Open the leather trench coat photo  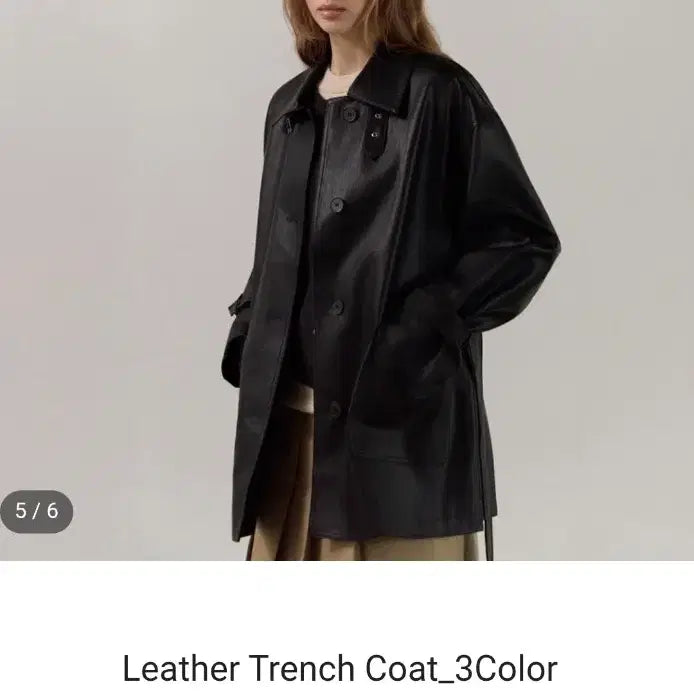tap(347, 280)
